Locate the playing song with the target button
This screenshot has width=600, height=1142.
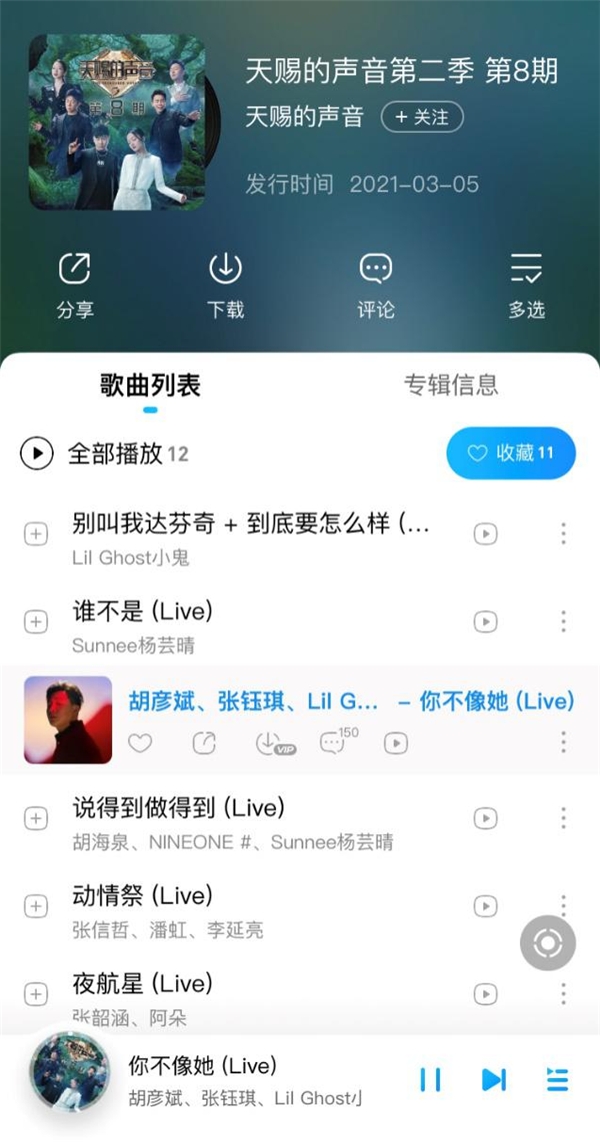point(548,943)
